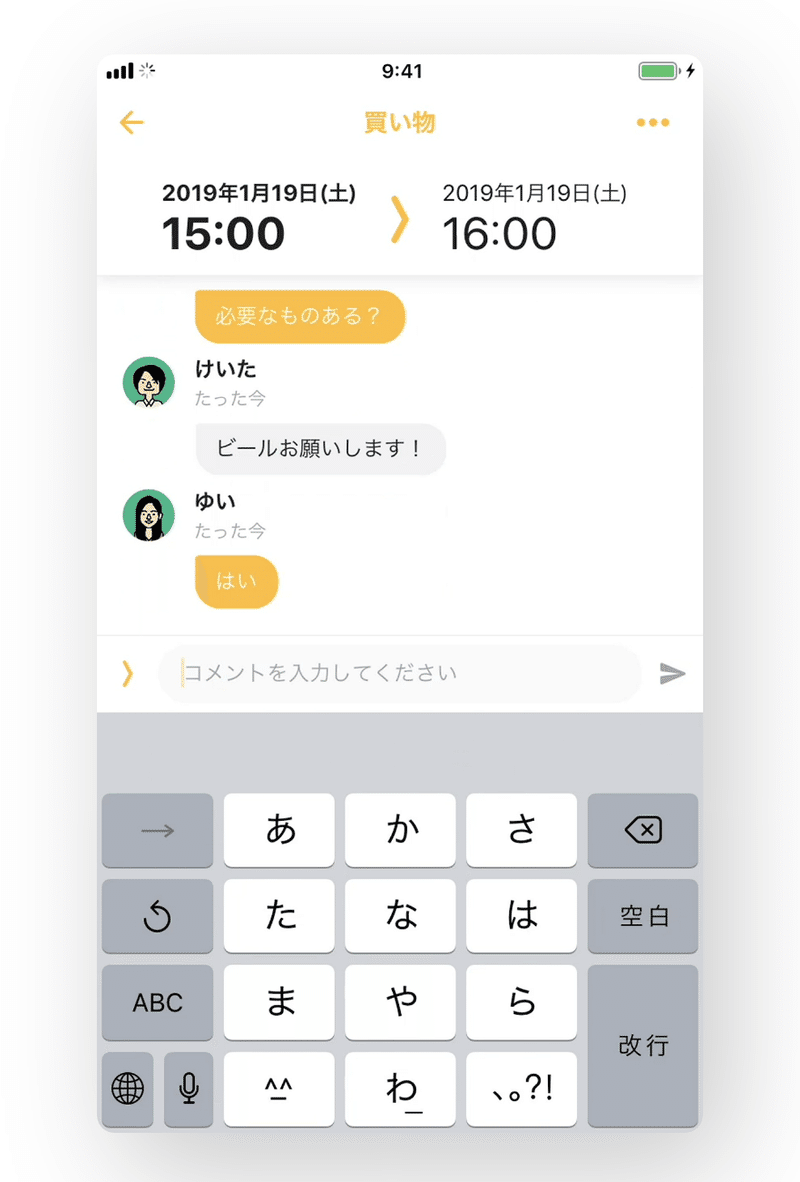Switch keyboard to ABC mode
Viewport: 800px width, 1182px height.
157,1003
